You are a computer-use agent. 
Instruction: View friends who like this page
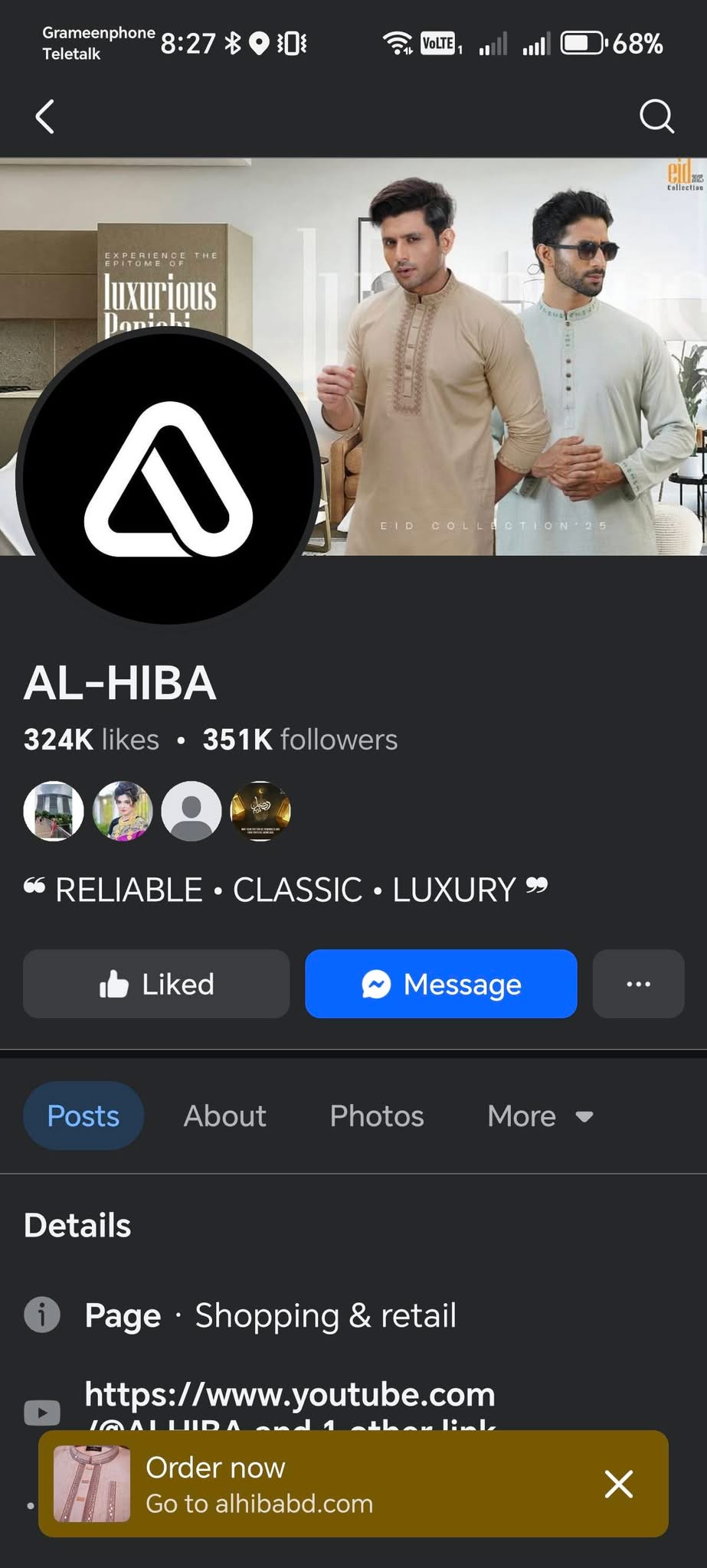pos(157,811)
